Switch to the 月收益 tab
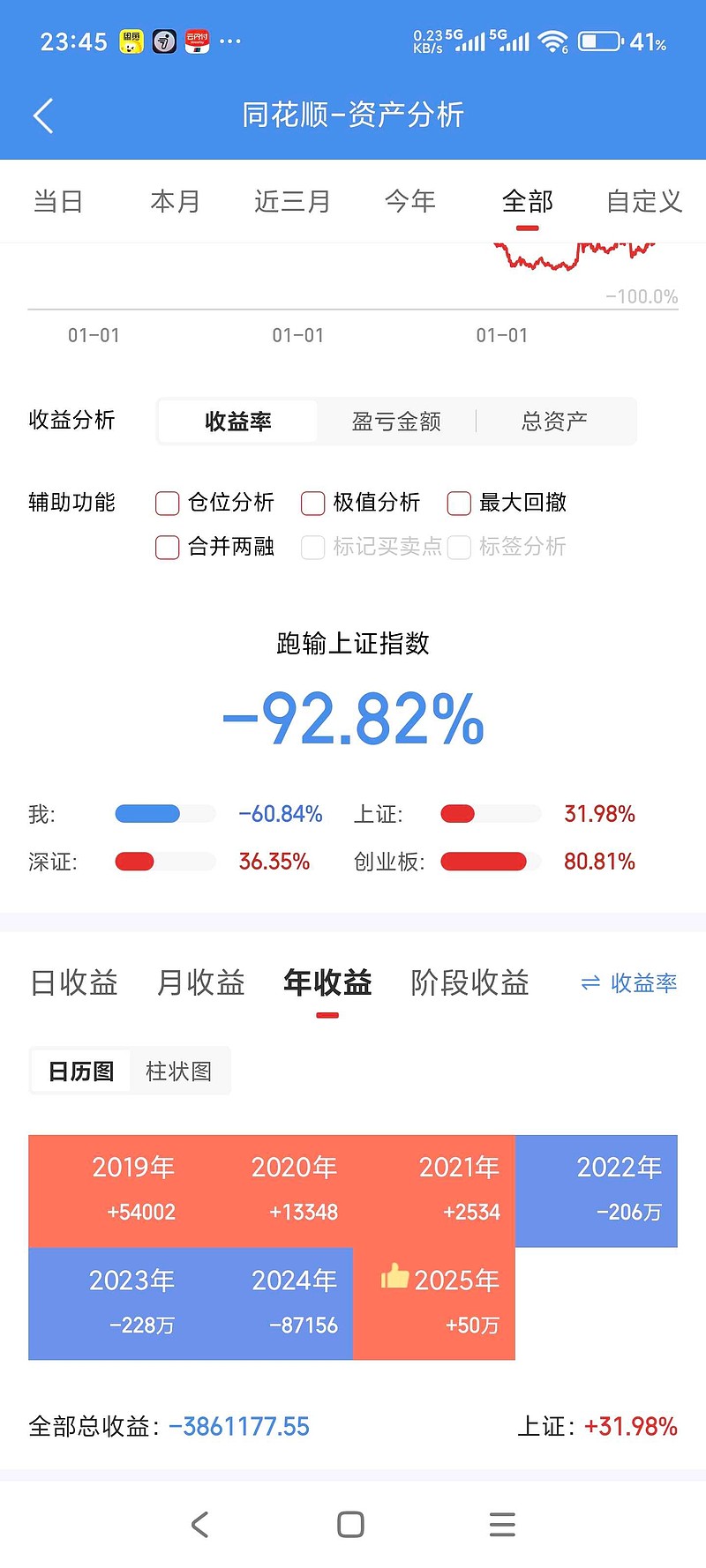Viewport: 706px width, 1568px height. pyautogui.click(x=200, y=982)
